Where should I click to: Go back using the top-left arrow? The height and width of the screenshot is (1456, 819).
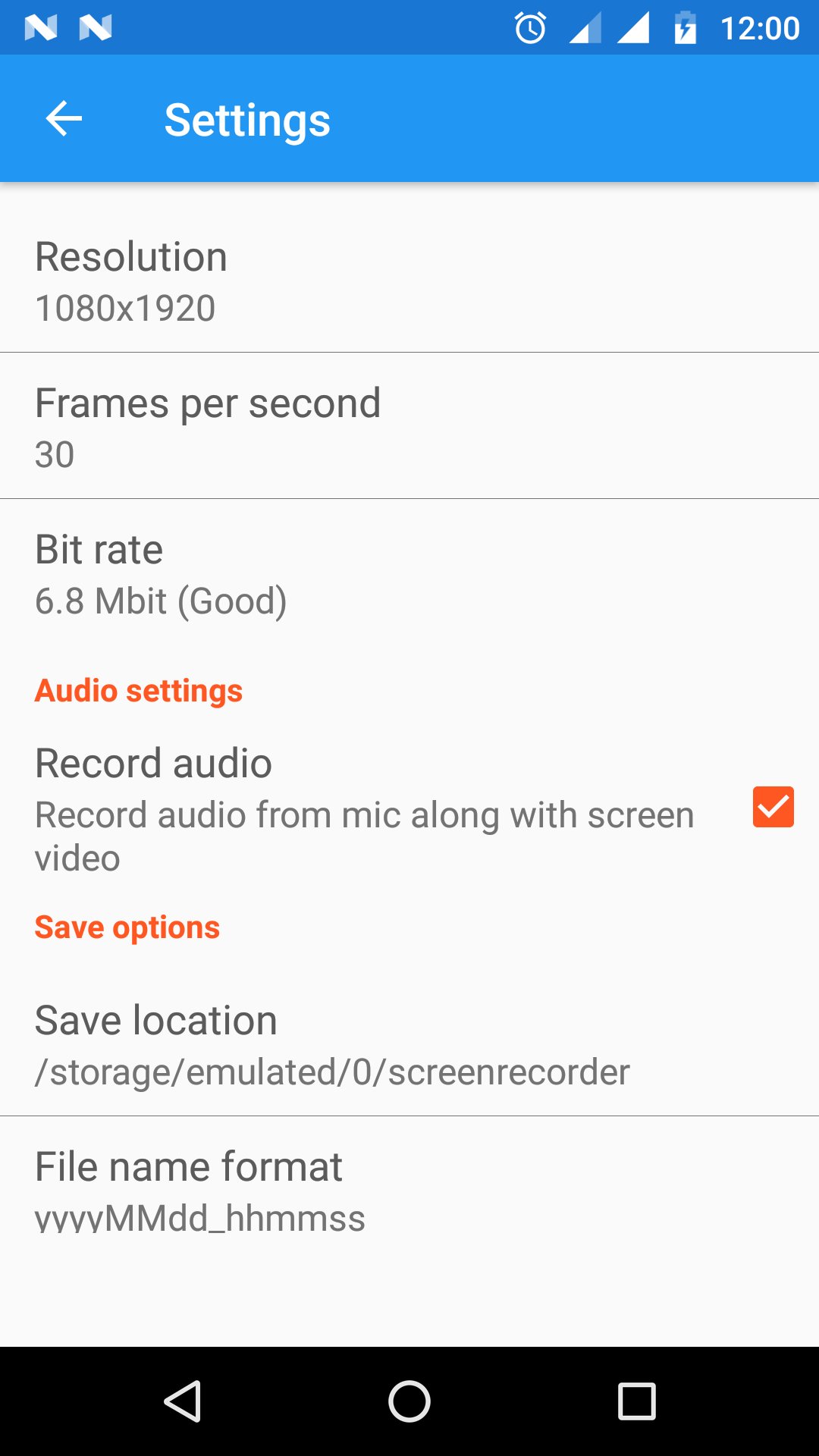(64, 119)
